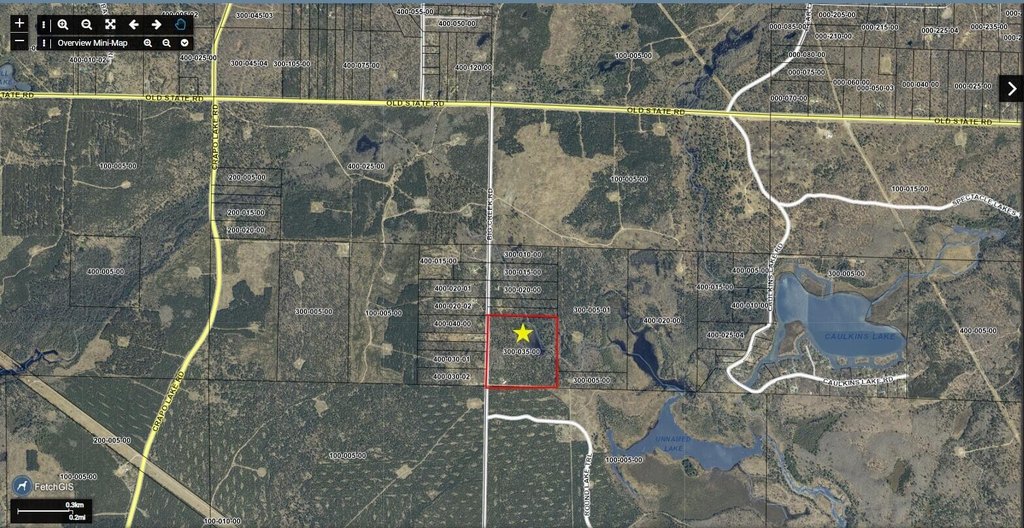The height and width of the screenshot is (528, 1024).
Task: Open the right side panel arrow
Action: 1011,88
